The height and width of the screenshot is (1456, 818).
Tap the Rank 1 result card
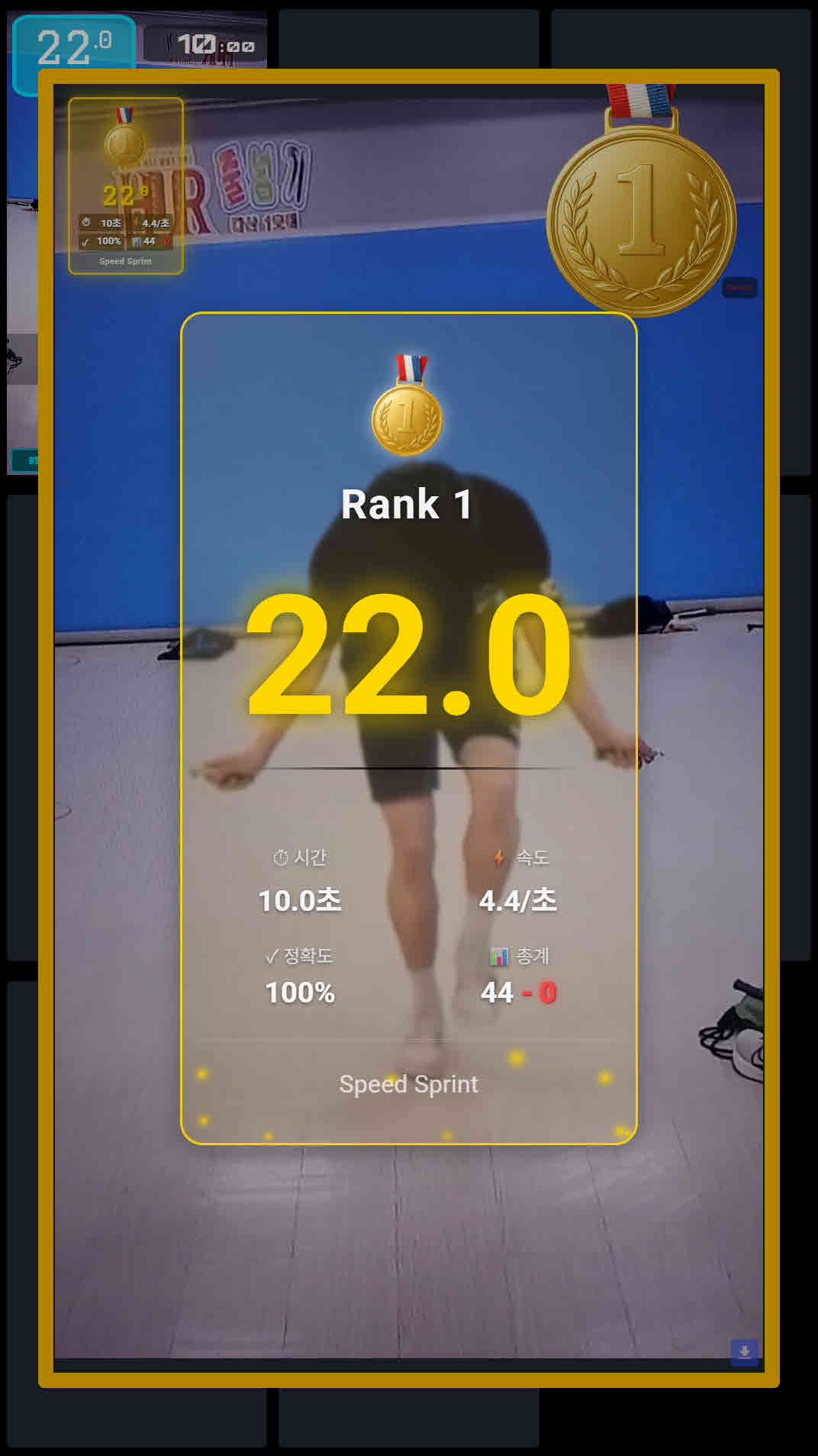pos(408,727)
